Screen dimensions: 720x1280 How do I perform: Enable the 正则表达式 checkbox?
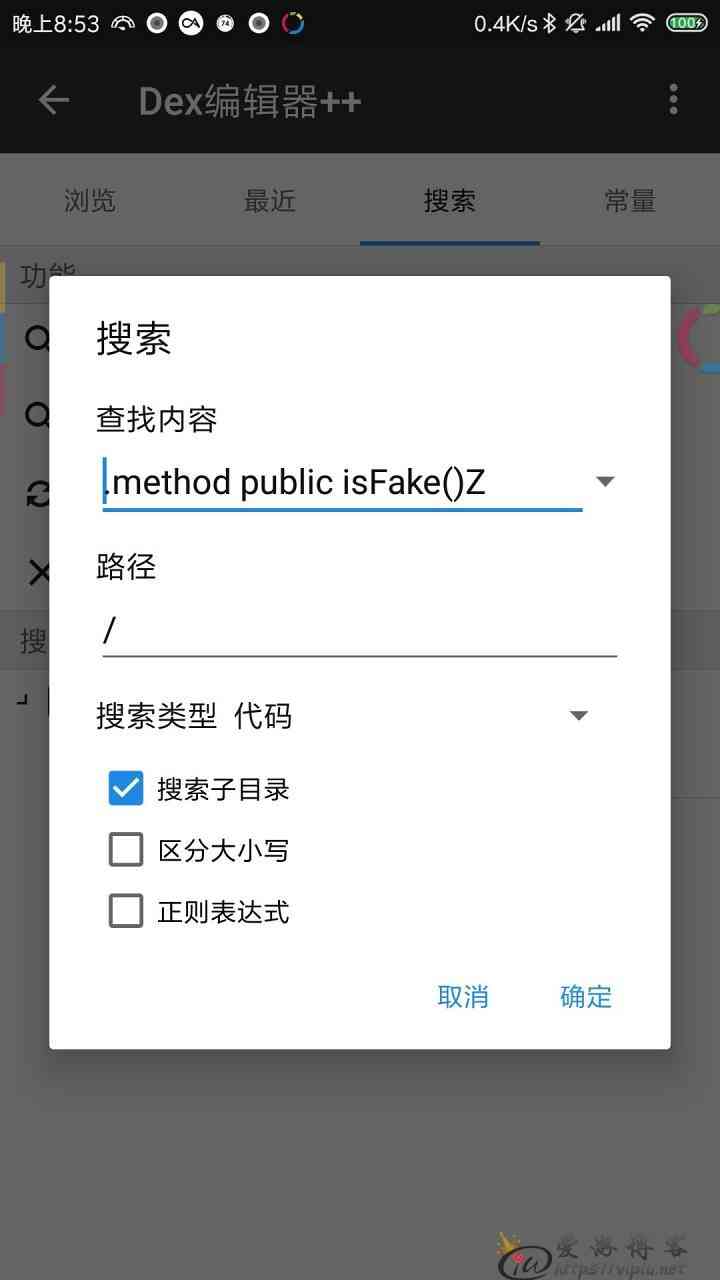click(126, 911)
